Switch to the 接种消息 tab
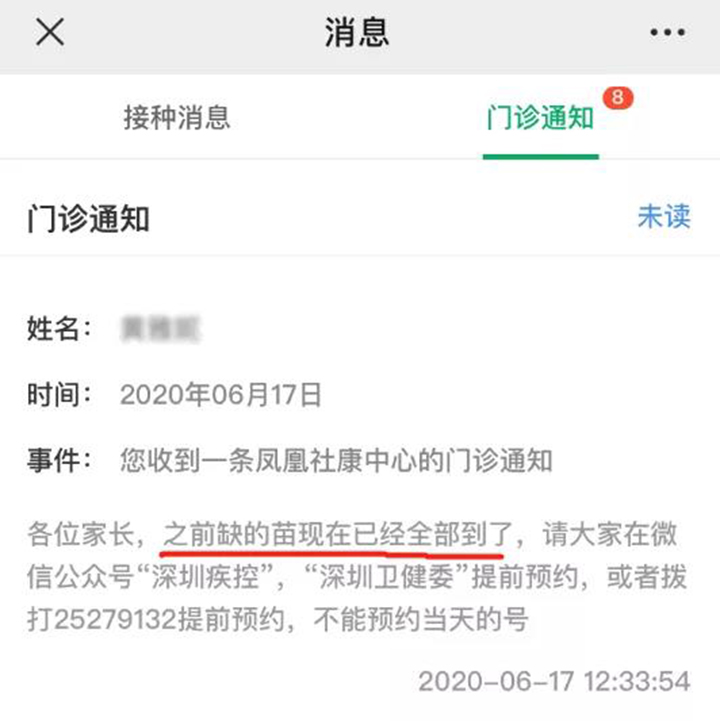The height and width of the screenshot is (721, 720). 177,117
